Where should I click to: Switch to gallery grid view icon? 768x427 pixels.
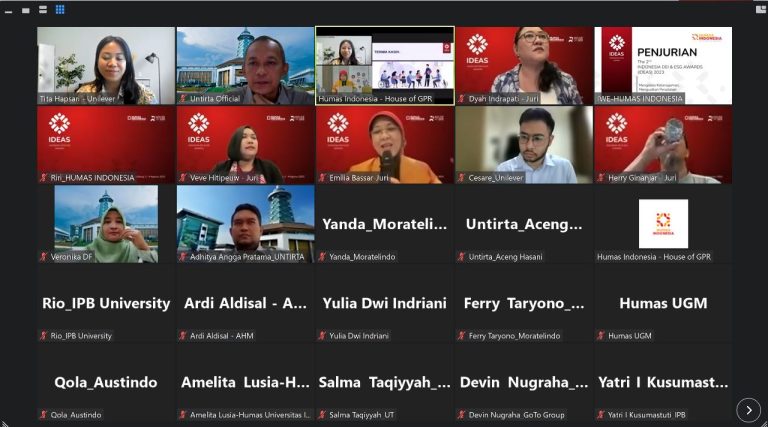(60, 9)
